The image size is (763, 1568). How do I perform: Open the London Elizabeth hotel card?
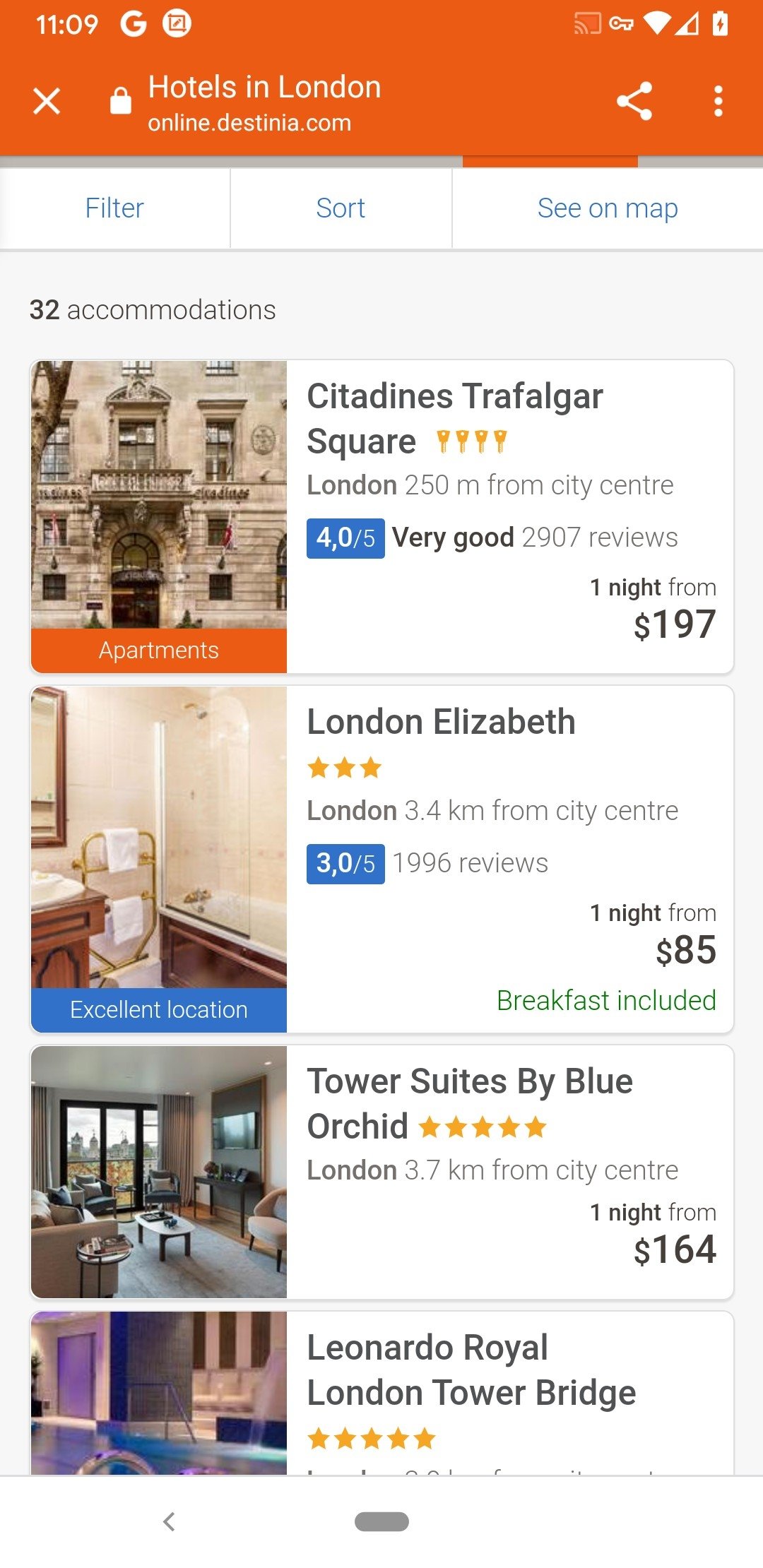(382, 860)
